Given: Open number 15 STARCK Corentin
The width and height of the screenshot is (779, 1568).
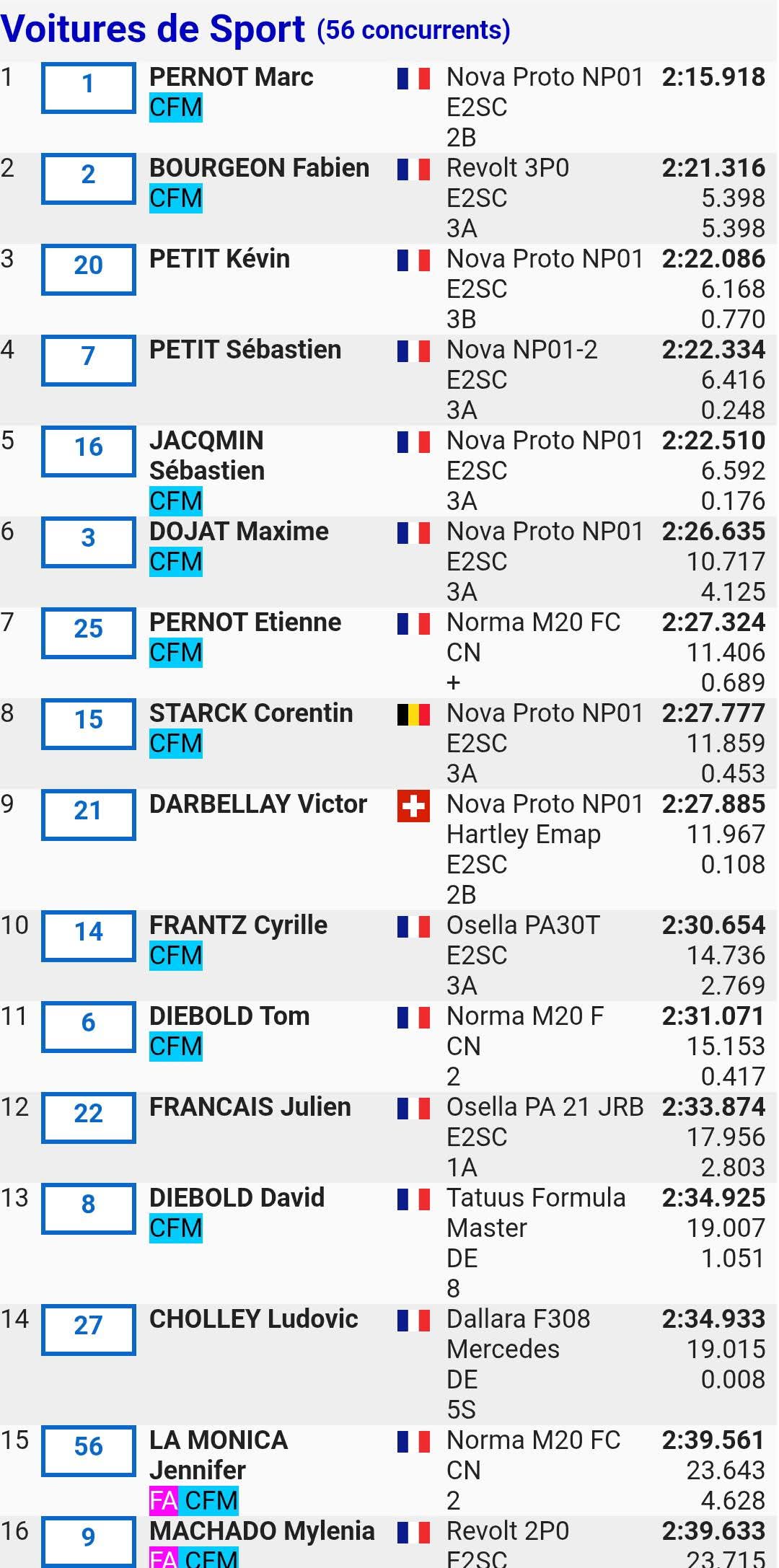Looking at the screenshot, I should click(88, 723).
